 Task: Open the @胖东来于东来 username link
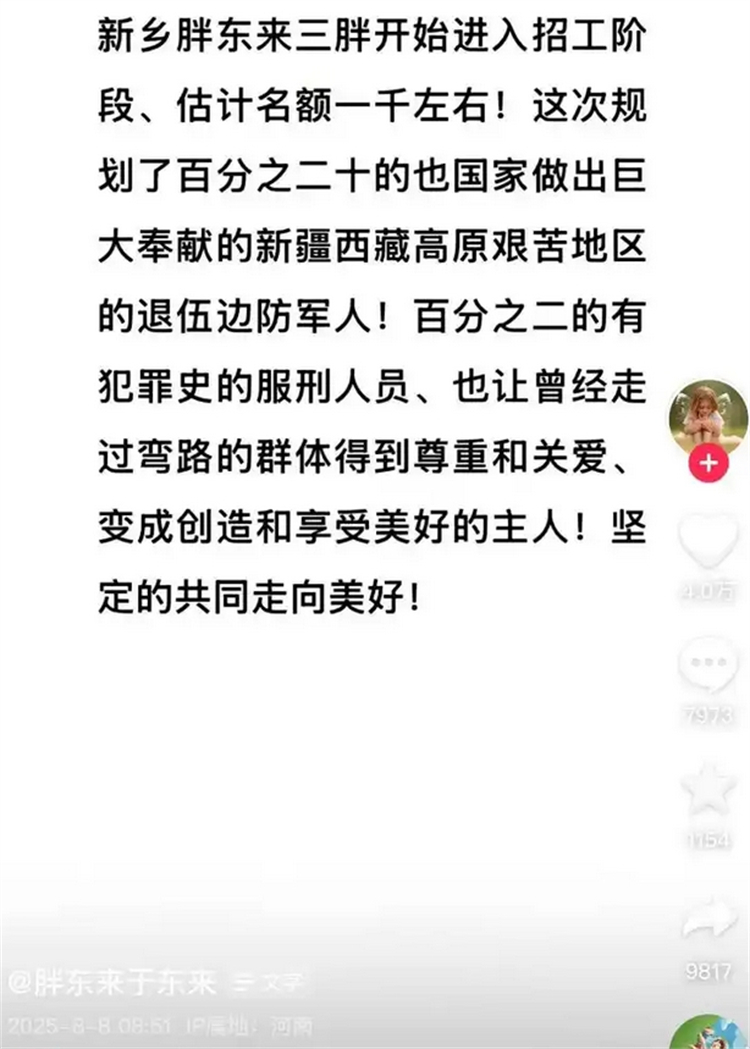tap(111, 983)
